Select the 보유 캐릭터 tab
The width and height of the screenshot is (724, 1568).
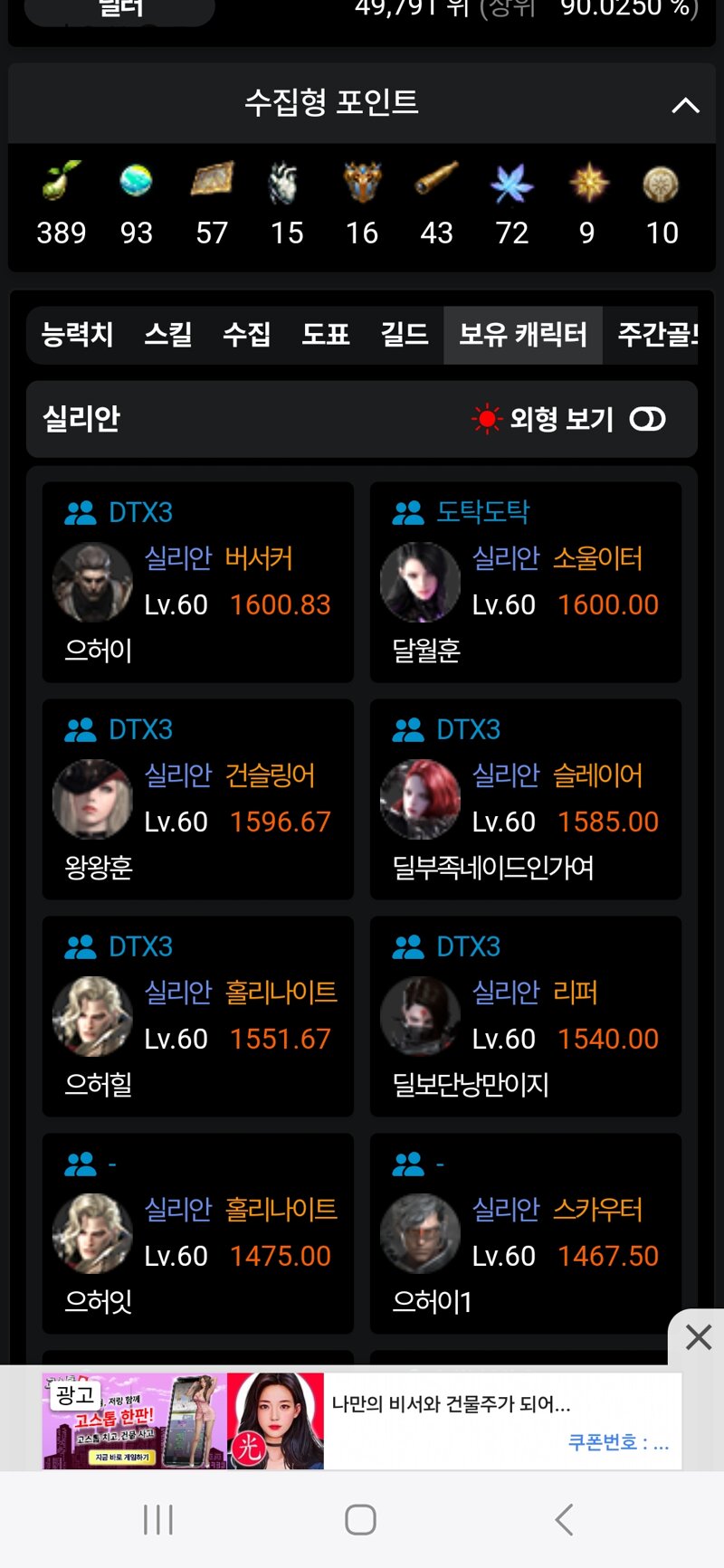522,335
